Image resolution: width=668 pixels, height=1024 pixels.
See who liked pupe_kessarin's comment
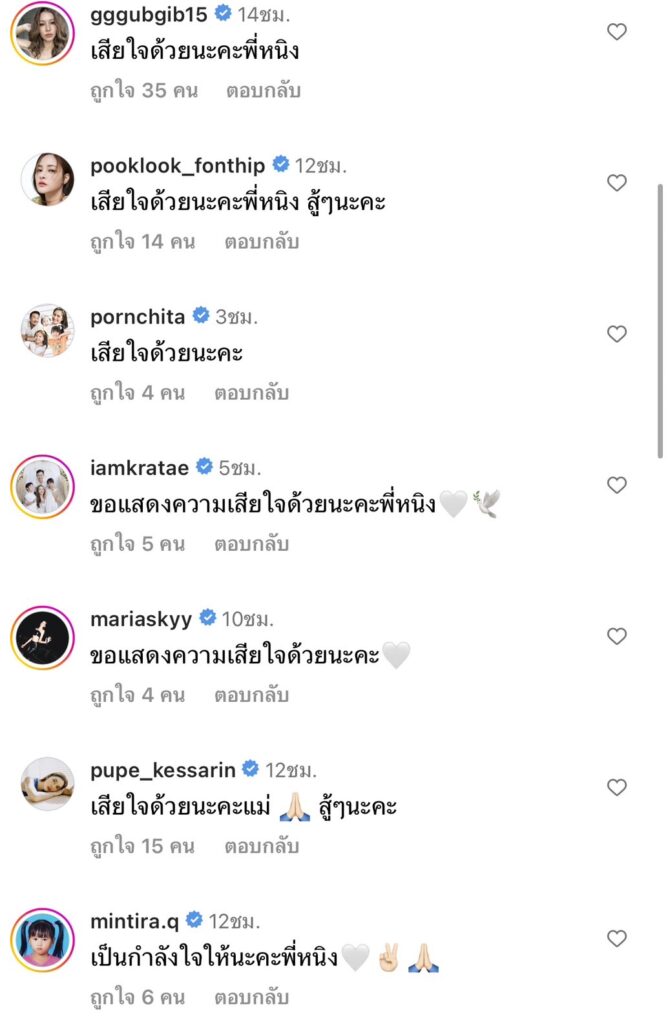coord(142,846)
